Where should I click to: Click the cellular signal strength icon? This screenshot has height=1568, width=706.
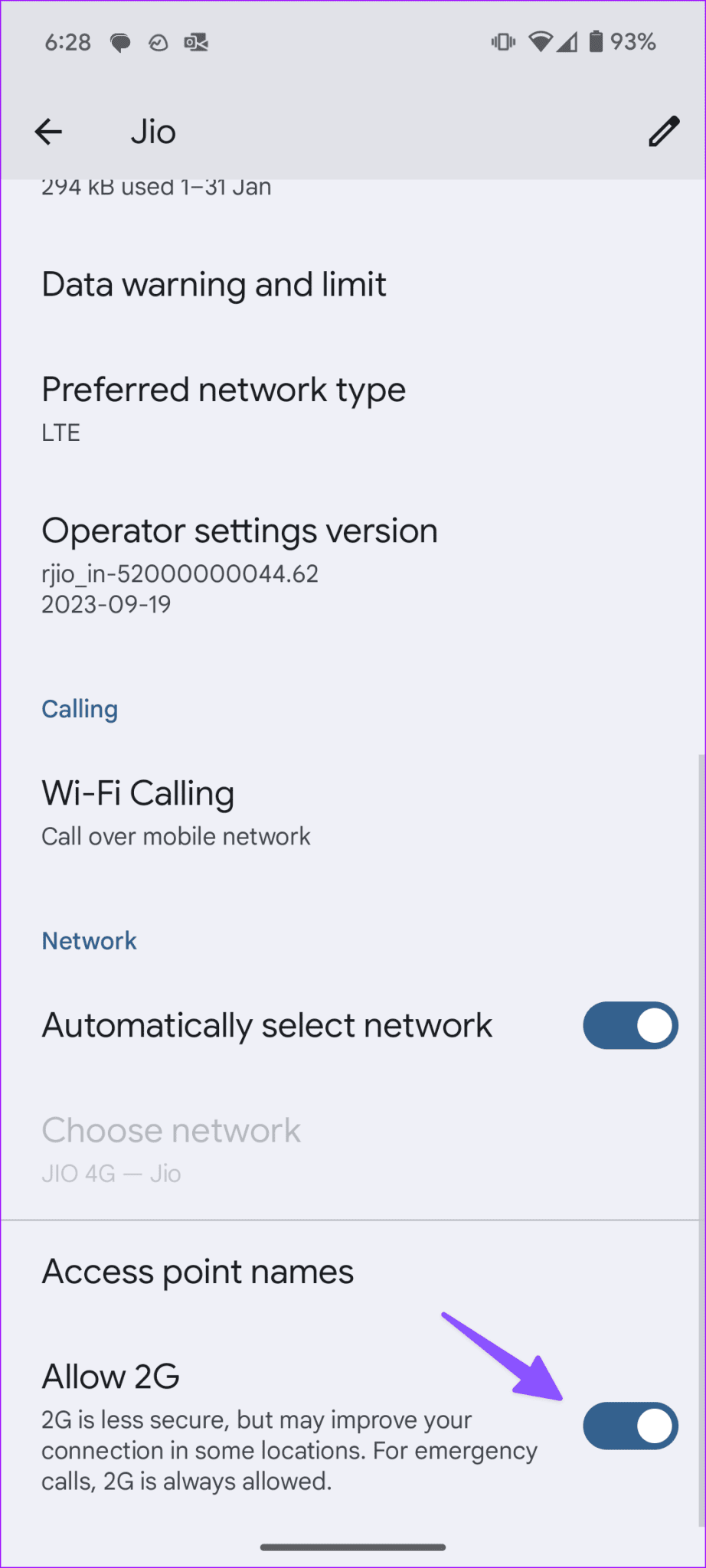pos(570,42)
